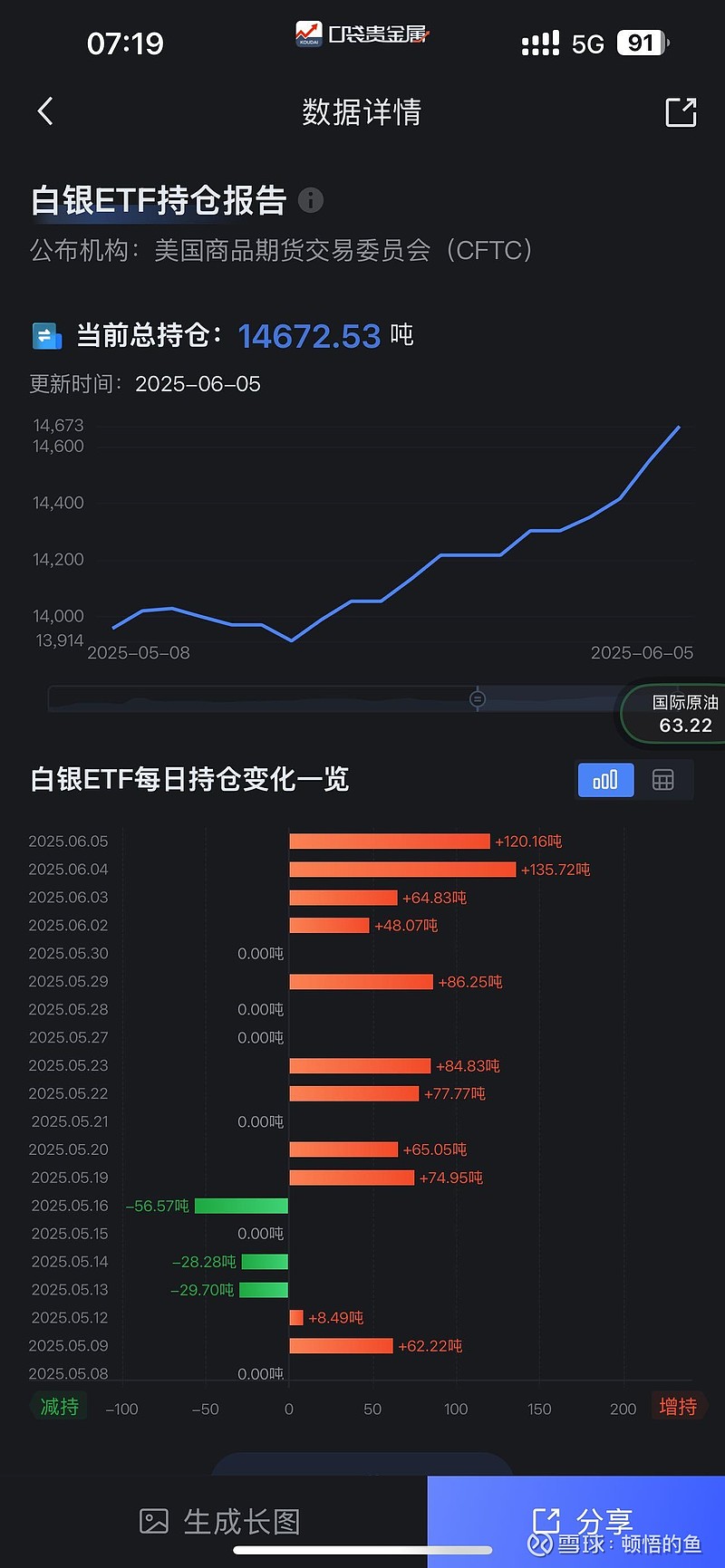Tap the back arrow to exit data details
The image size is (725, 1568).
[x=45, y=111]
